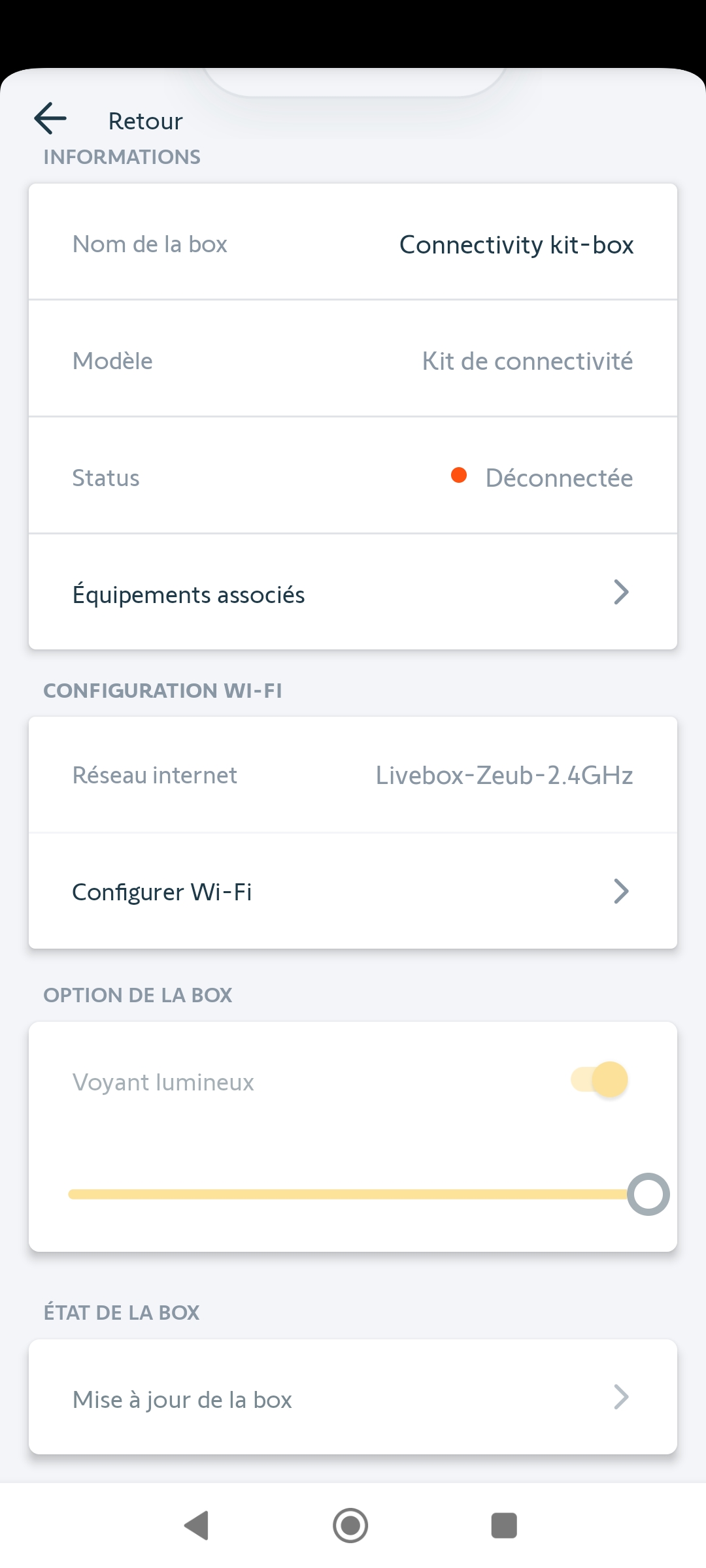The image size is (706, 1568).
Task: Edit the Nom de la box row
Action: [353, 243]
